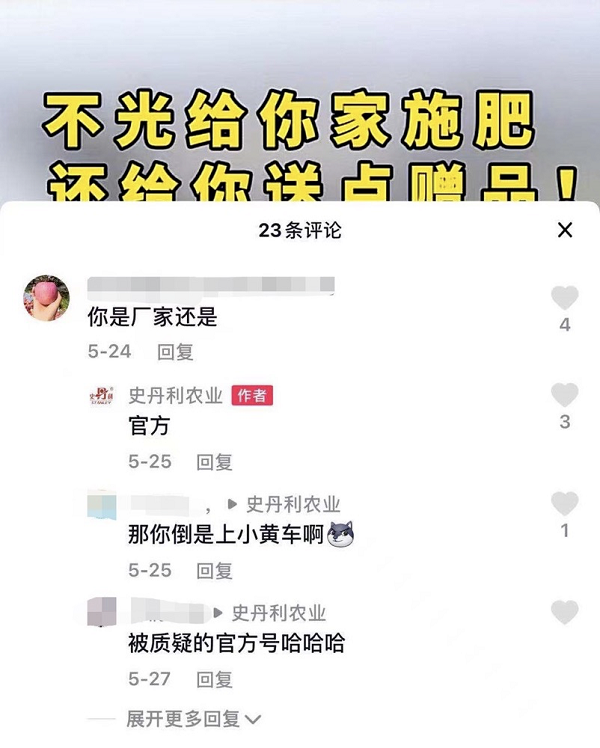Expand more replies via 展开更多回复
The height and width of the screenshot is (748, 600).
pyautogui.click(x=192, y=719)
